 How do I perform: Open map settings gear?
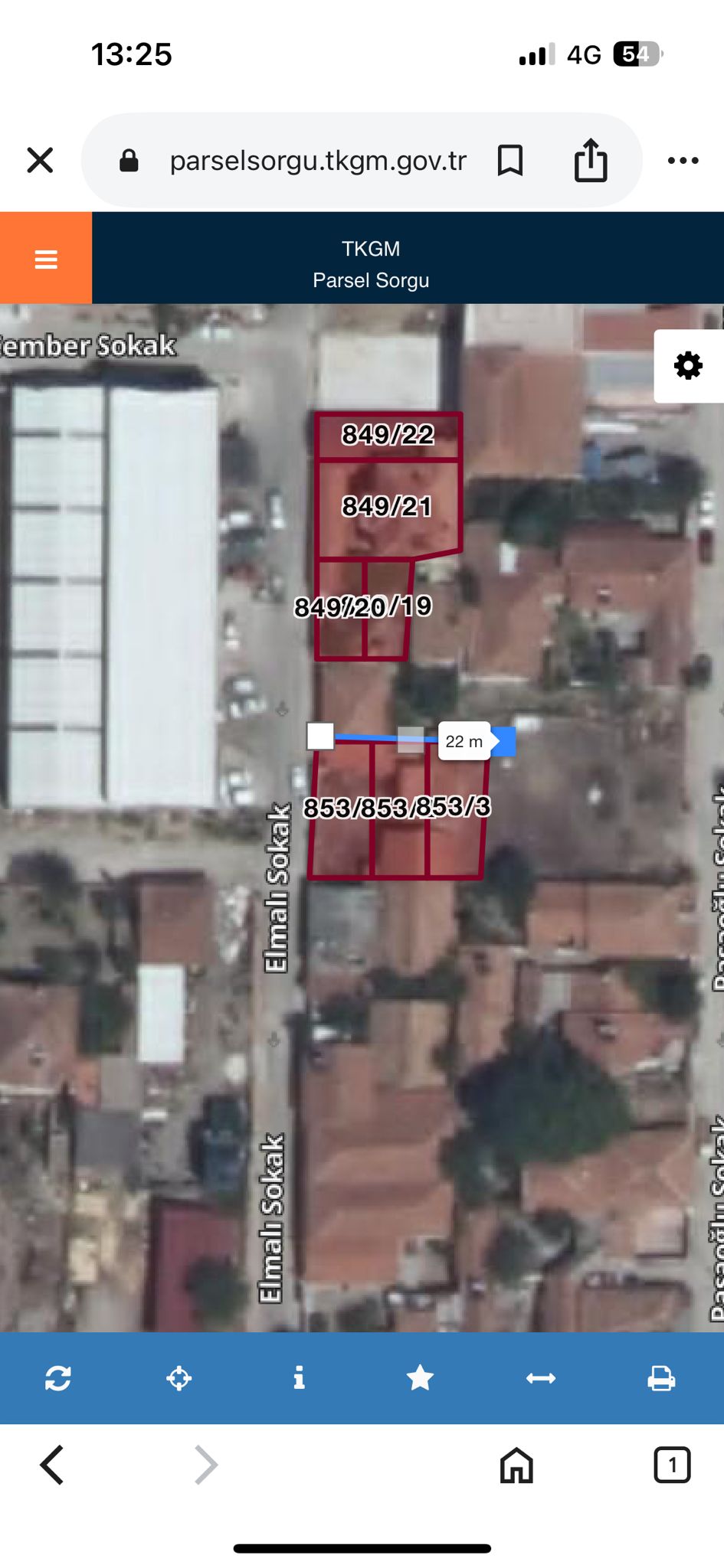click(688, 366)
